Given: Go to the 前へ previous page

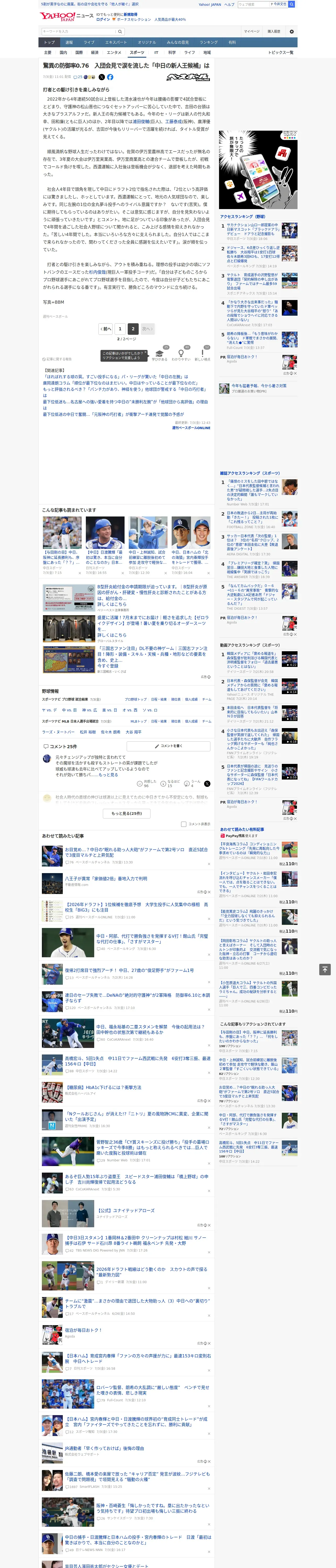Looking at the screenshot, I should point(105,329).
